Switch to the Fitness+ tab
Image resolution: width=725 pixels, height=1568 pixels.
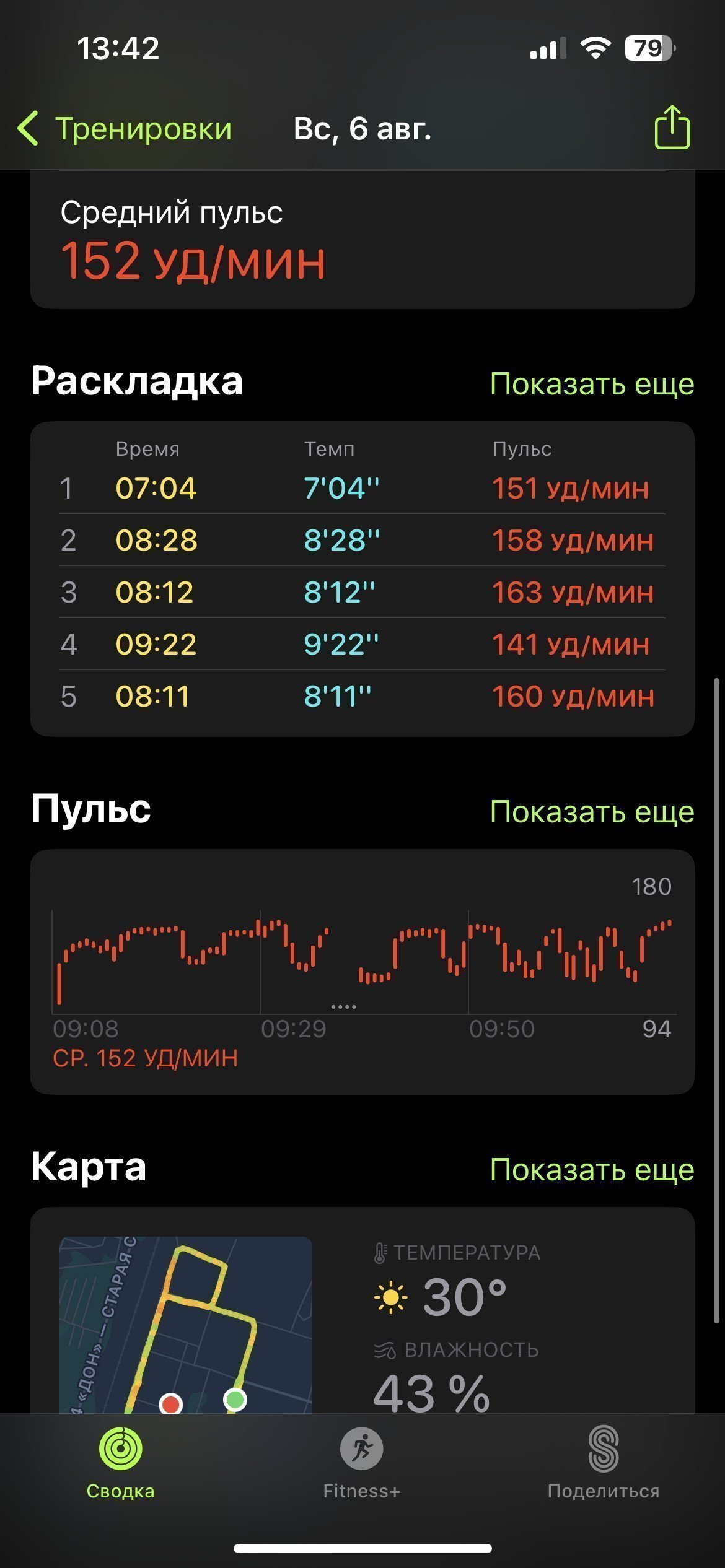[362, 1463]
